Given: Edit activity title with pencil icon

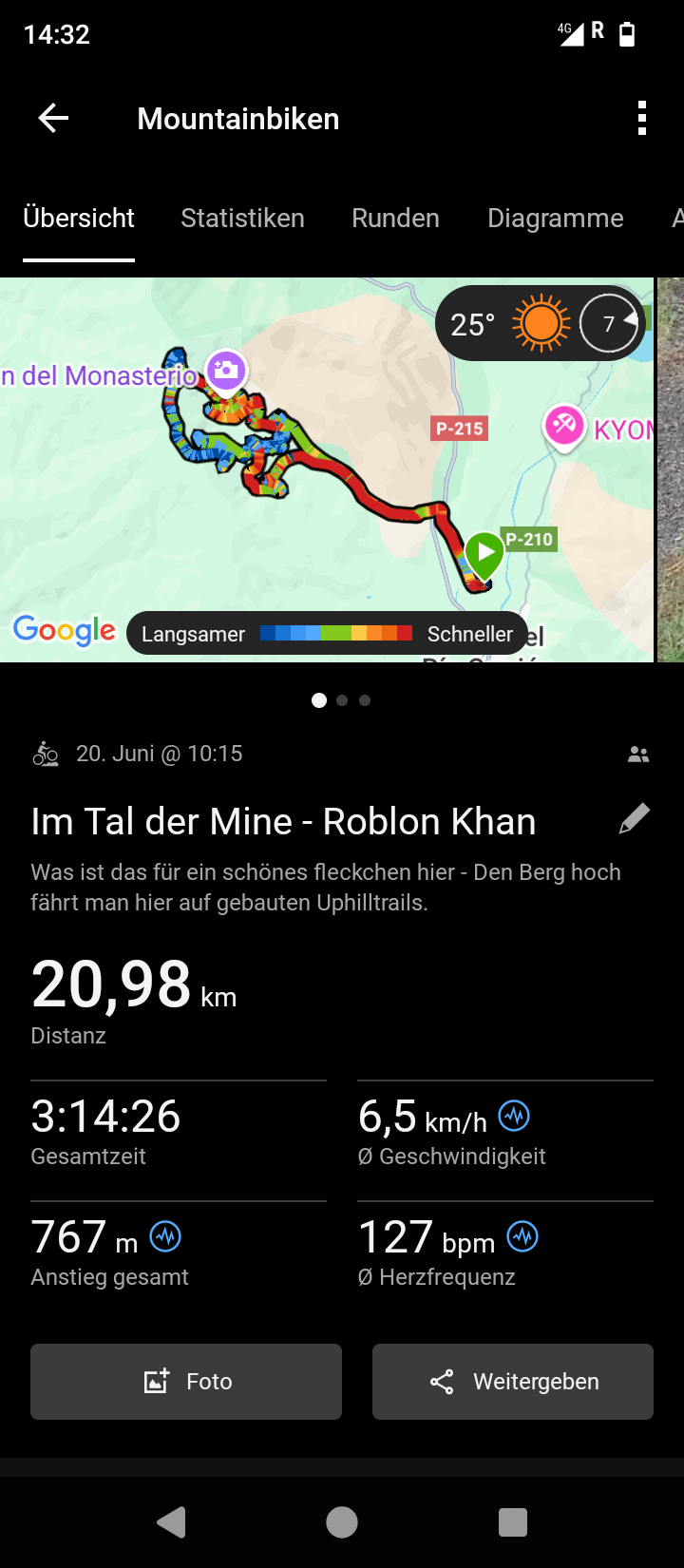Looking at the screenshot, I should 634,819.
